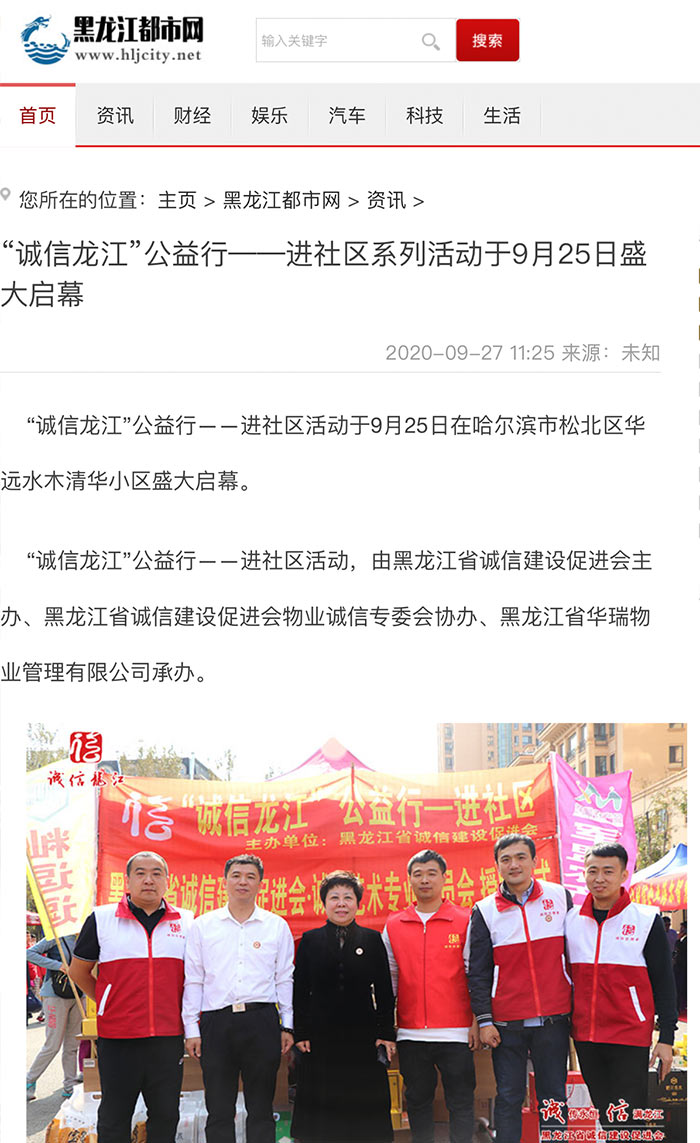700x1143 pixels.
Task: Open the 资讯 navigation tab
Action: click(x=115, y=116)
